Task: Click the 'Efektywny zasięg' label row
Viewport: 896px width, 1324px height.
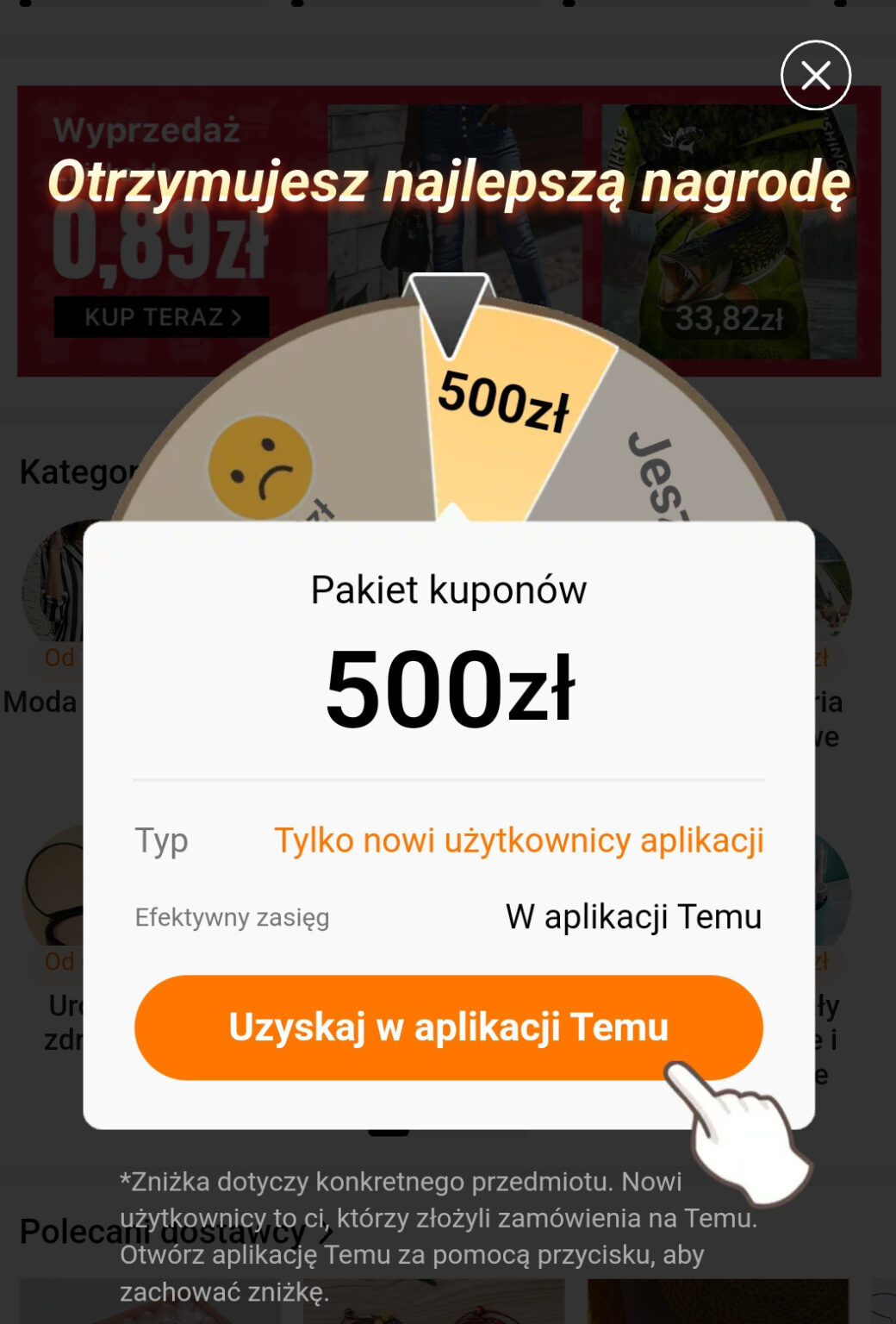Action: (x=231, y=917)
